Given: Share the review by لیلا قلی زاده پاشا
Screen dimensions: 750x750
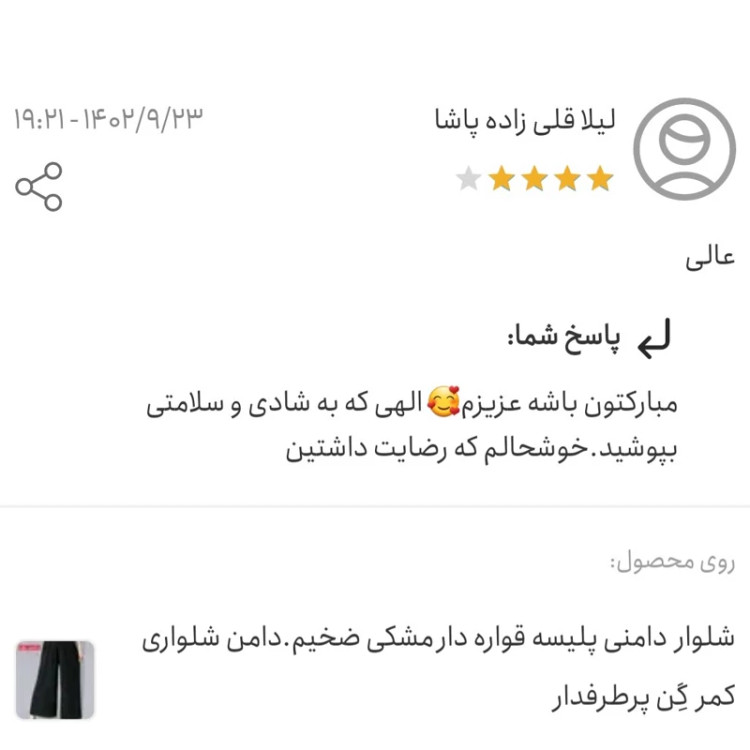Looking at the screenshot, I should pyautogui.click(x=39, y=187).
